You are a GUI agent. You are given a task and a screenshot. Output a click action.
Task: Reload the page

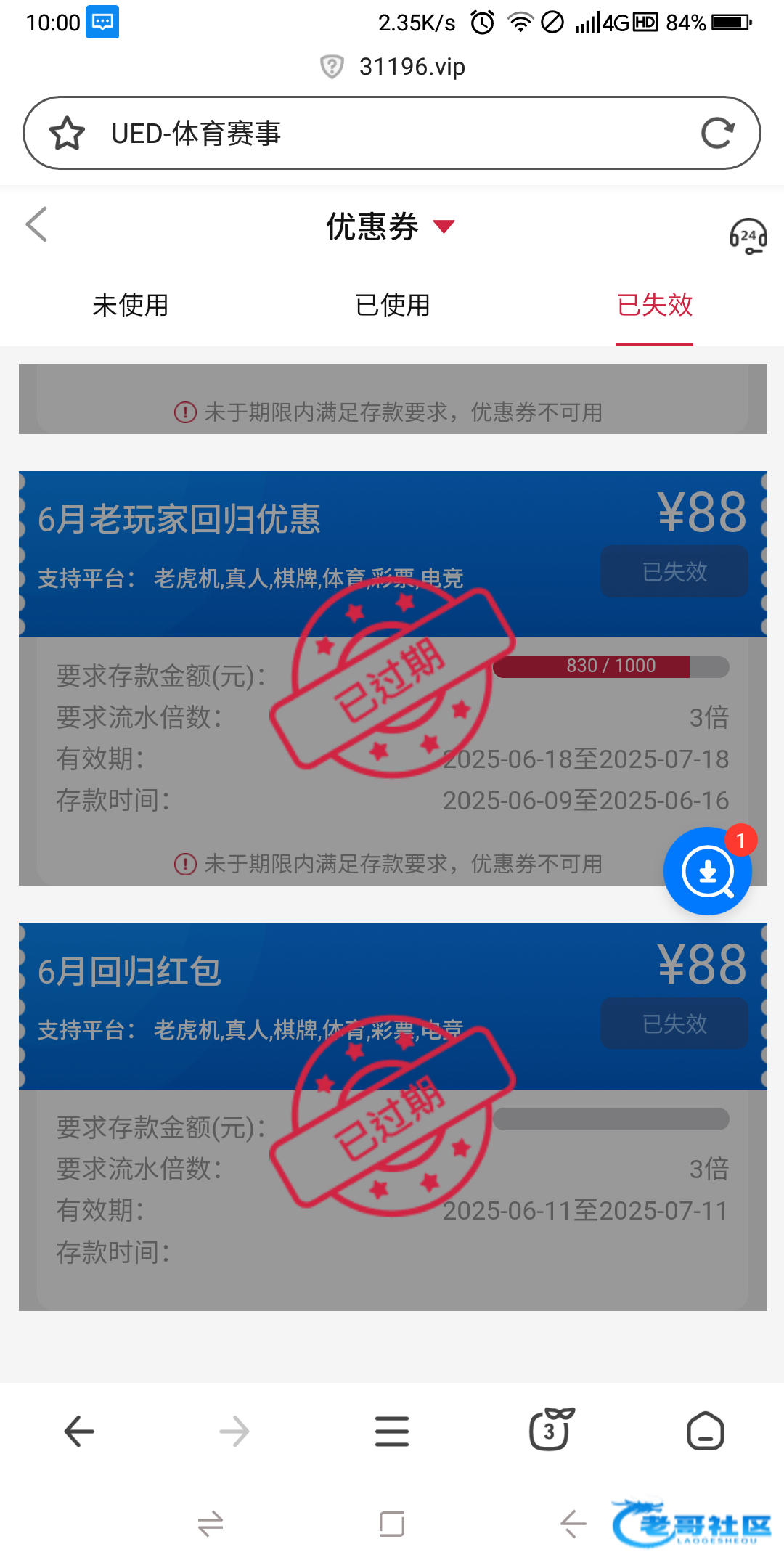(x=717, y=134)
